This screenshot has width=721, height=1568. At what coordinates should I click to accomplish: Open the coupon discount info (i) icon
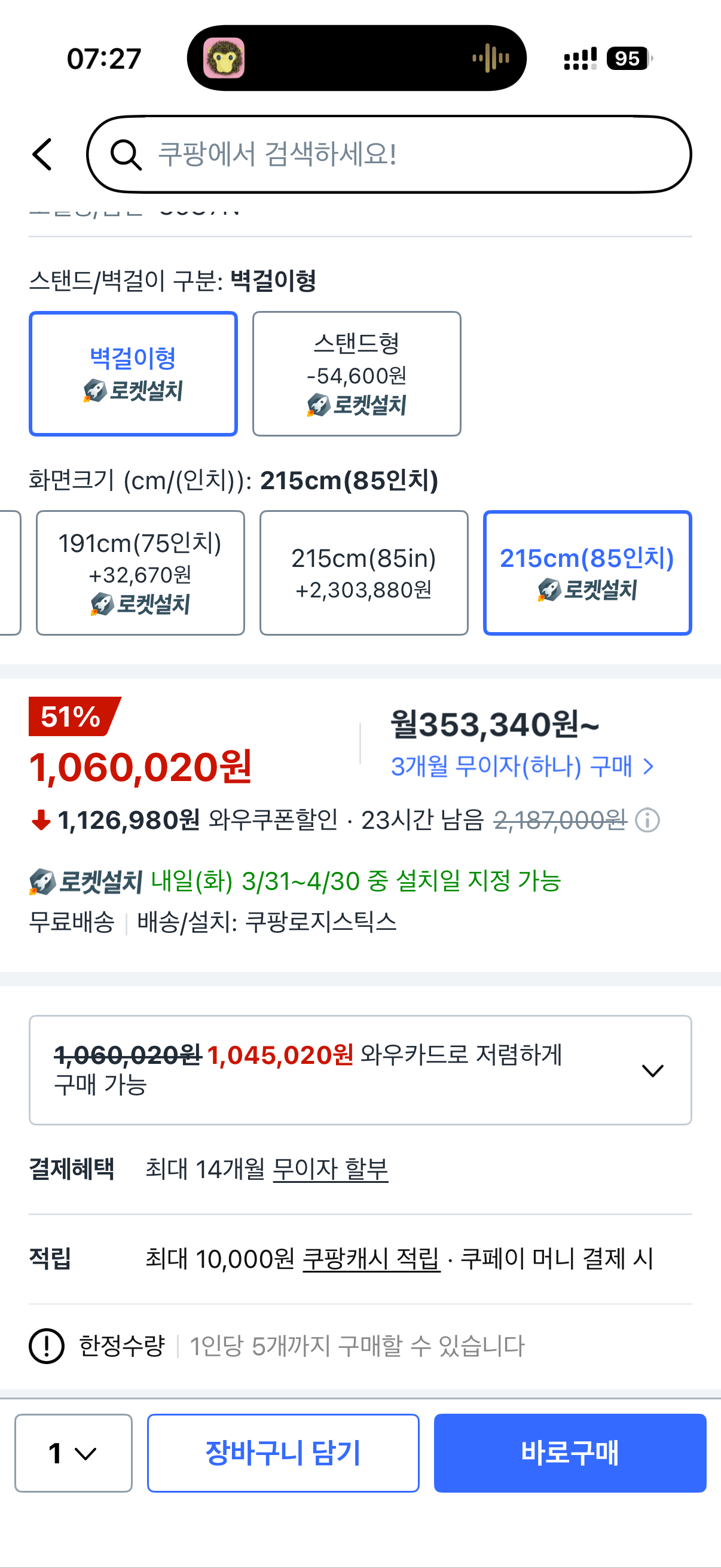tap(647, 819)
